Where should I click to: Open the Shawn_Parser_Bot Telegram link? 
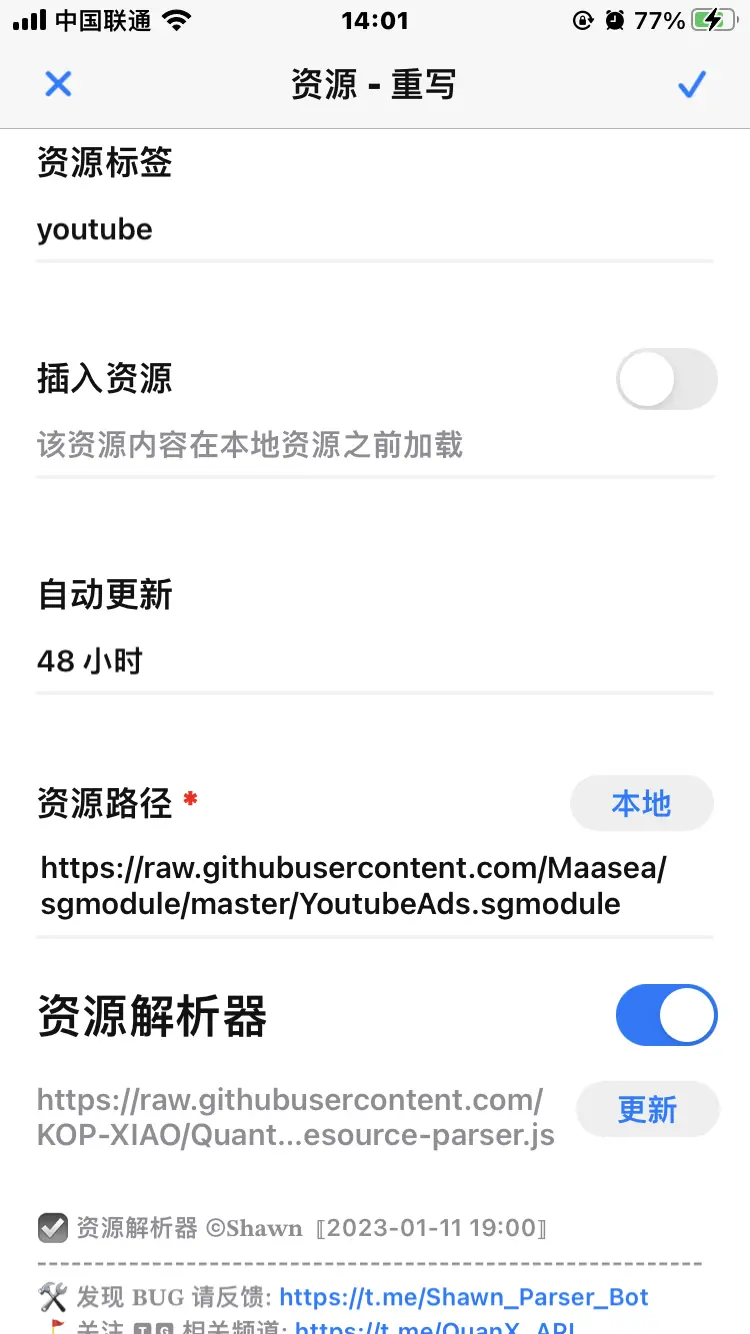click(464, 1297)
